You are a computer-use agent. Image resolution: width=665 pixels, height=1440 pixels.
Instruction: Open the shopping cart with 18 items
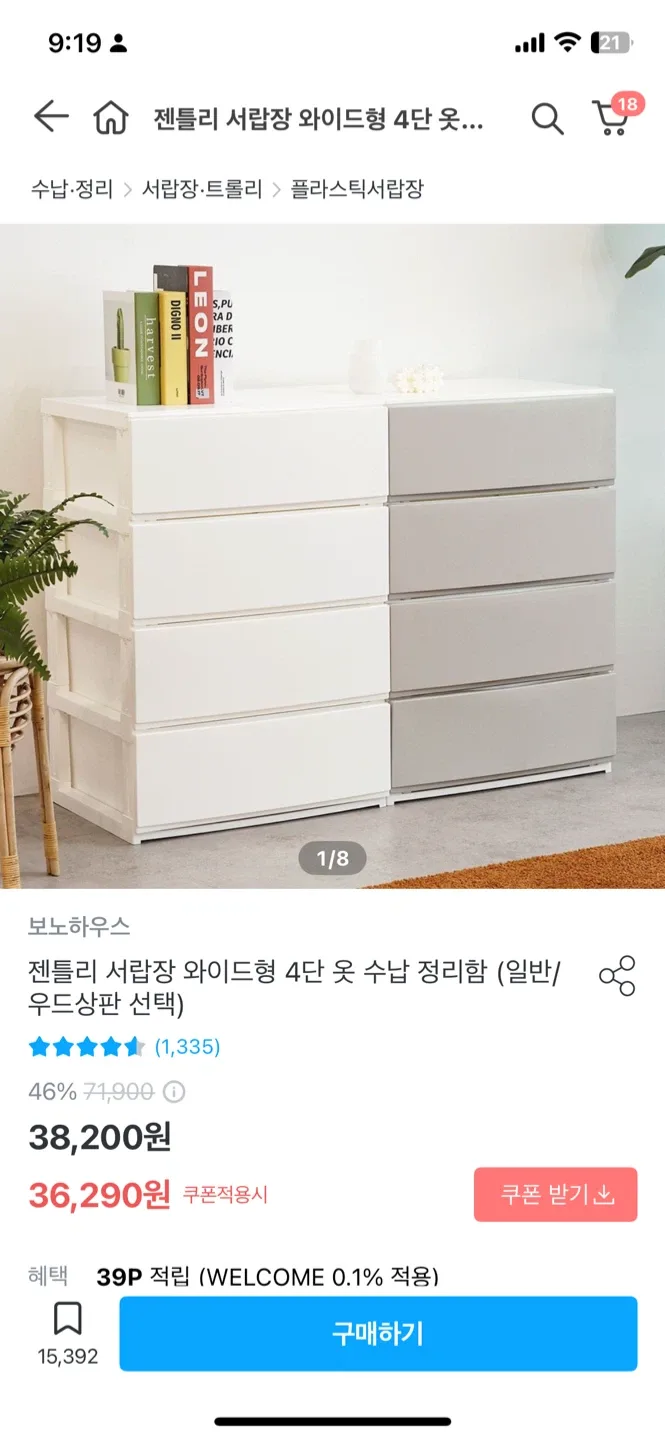pyautogui.click(x=614, y=116)
